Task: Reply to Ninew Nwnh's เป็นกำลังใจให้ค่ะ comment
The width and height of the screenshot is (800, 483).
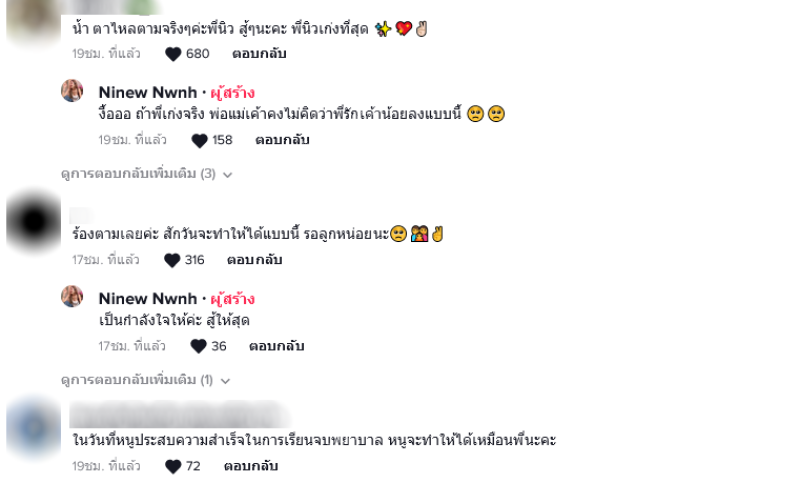Action: [275, 346]
